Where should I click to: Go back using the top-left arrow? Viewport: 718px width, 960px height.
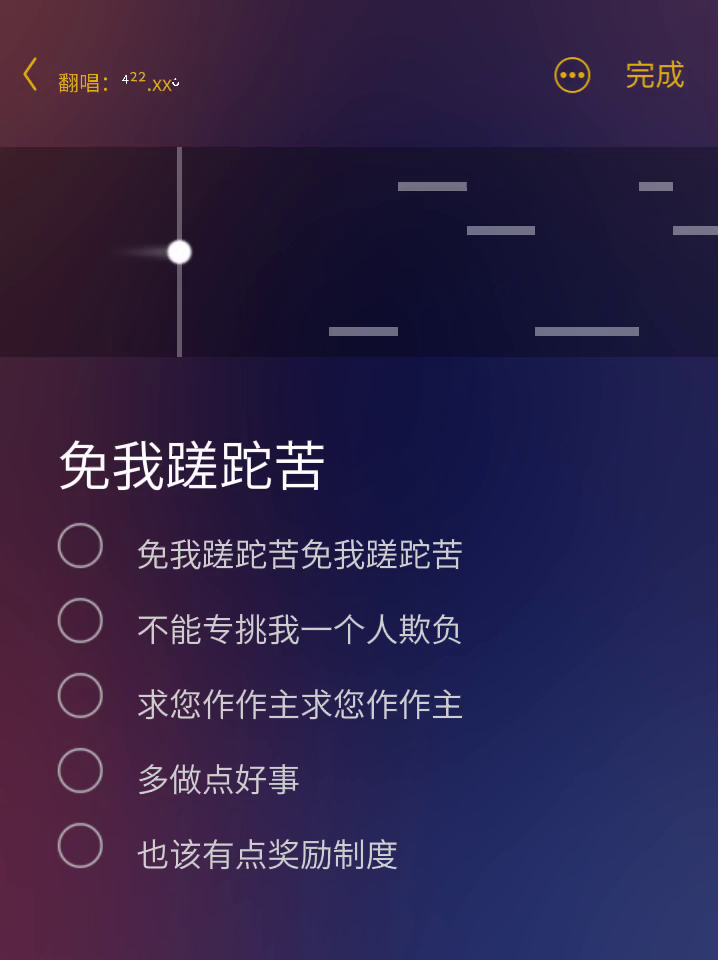[x=30, y=75]
